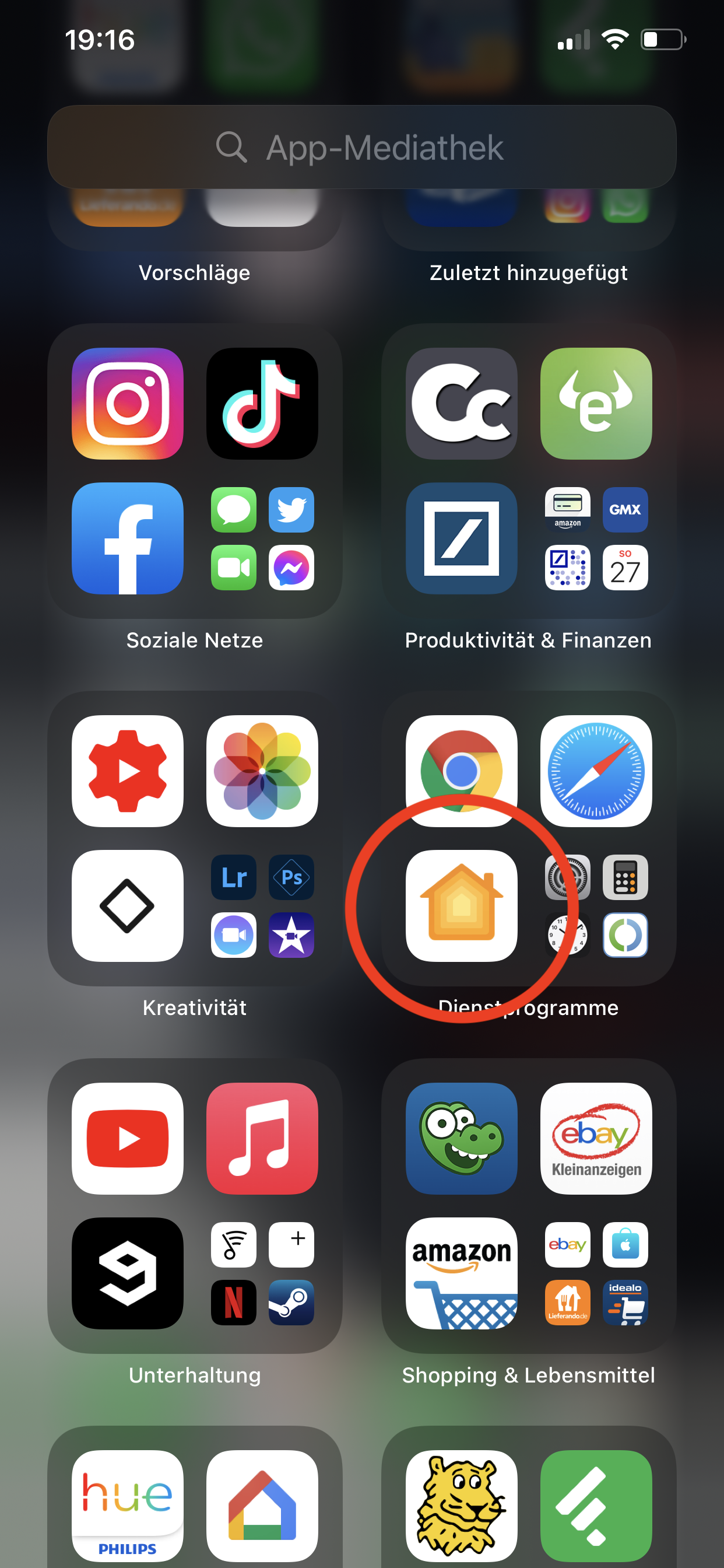Open the Safari browser

click(x=596, y=771)
